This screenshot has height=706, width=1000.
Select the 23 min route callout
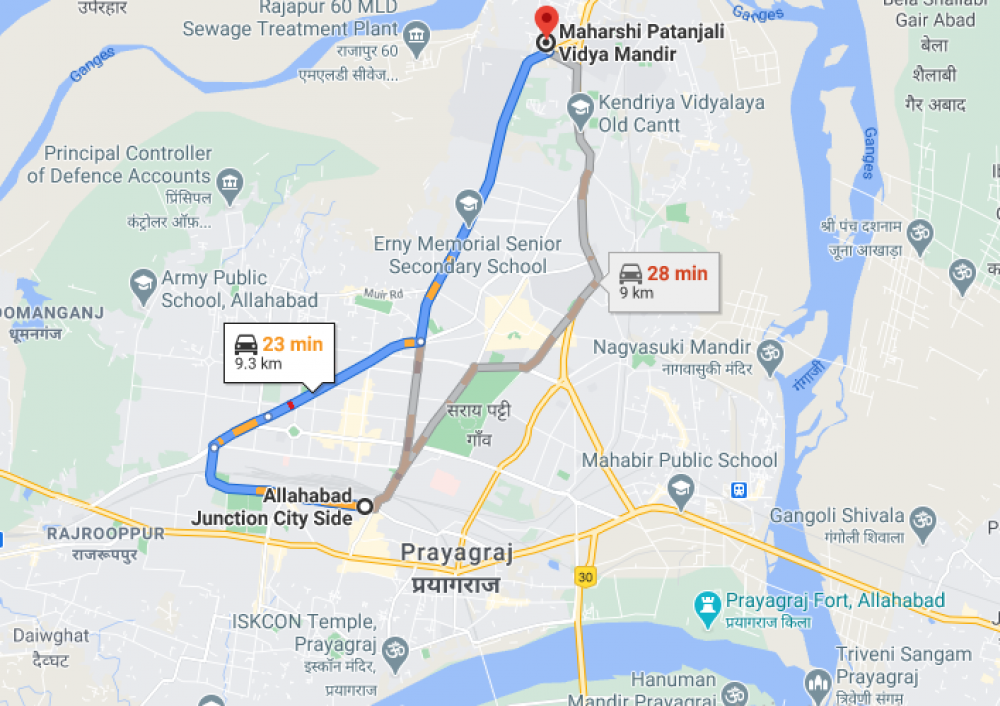279,352
